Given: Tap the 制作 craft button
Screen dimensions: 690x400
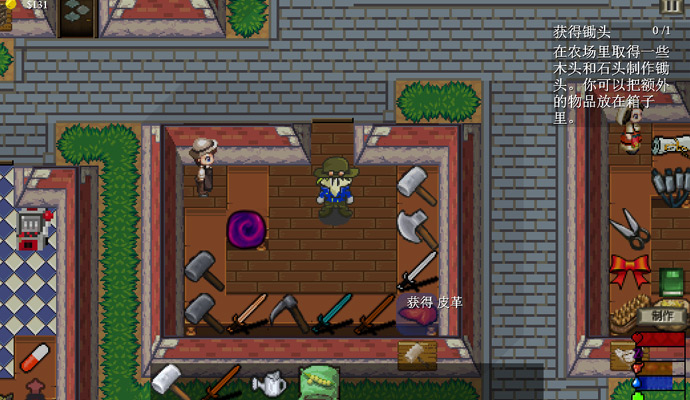Looking at the screenshot, I should coord(661,316).
